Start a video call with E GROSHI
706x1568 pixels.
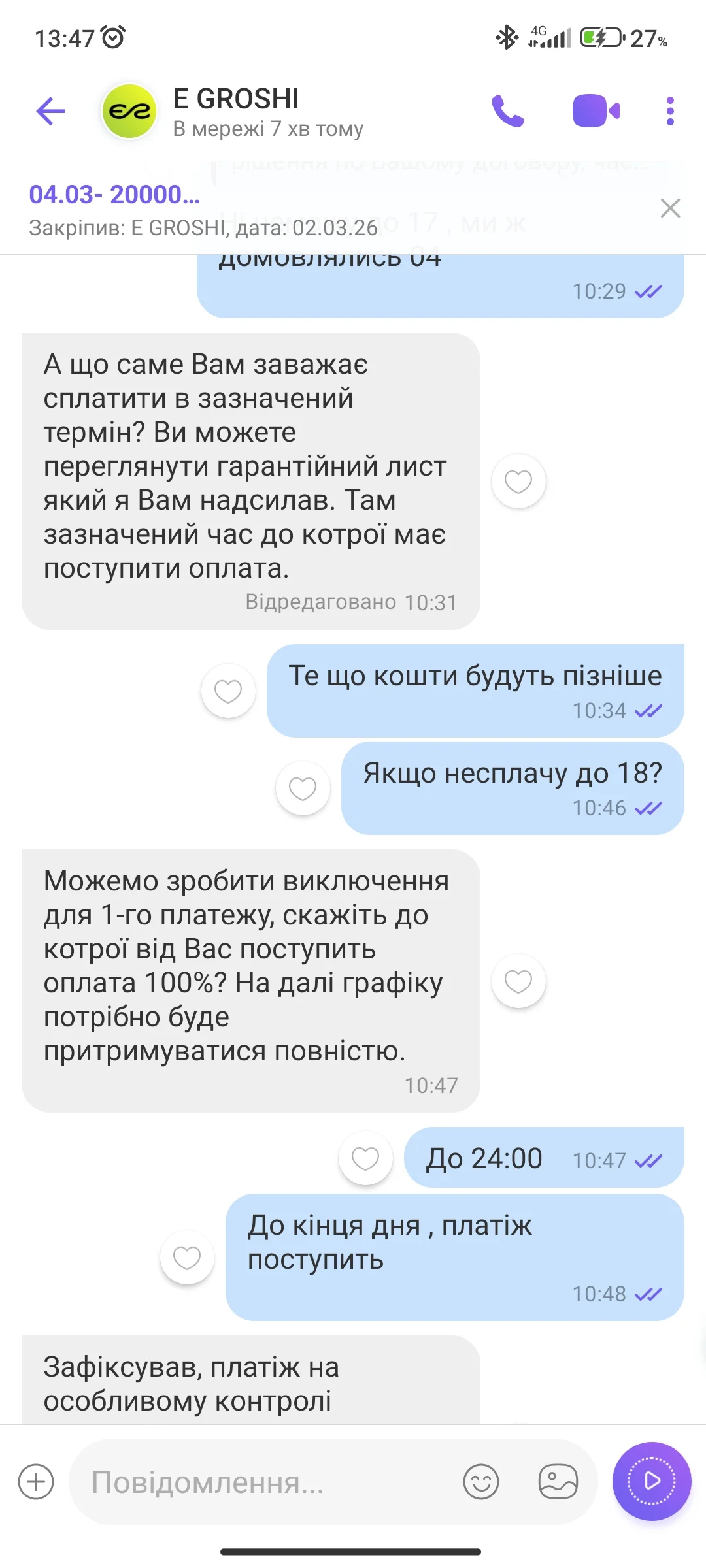coord(596,111)
